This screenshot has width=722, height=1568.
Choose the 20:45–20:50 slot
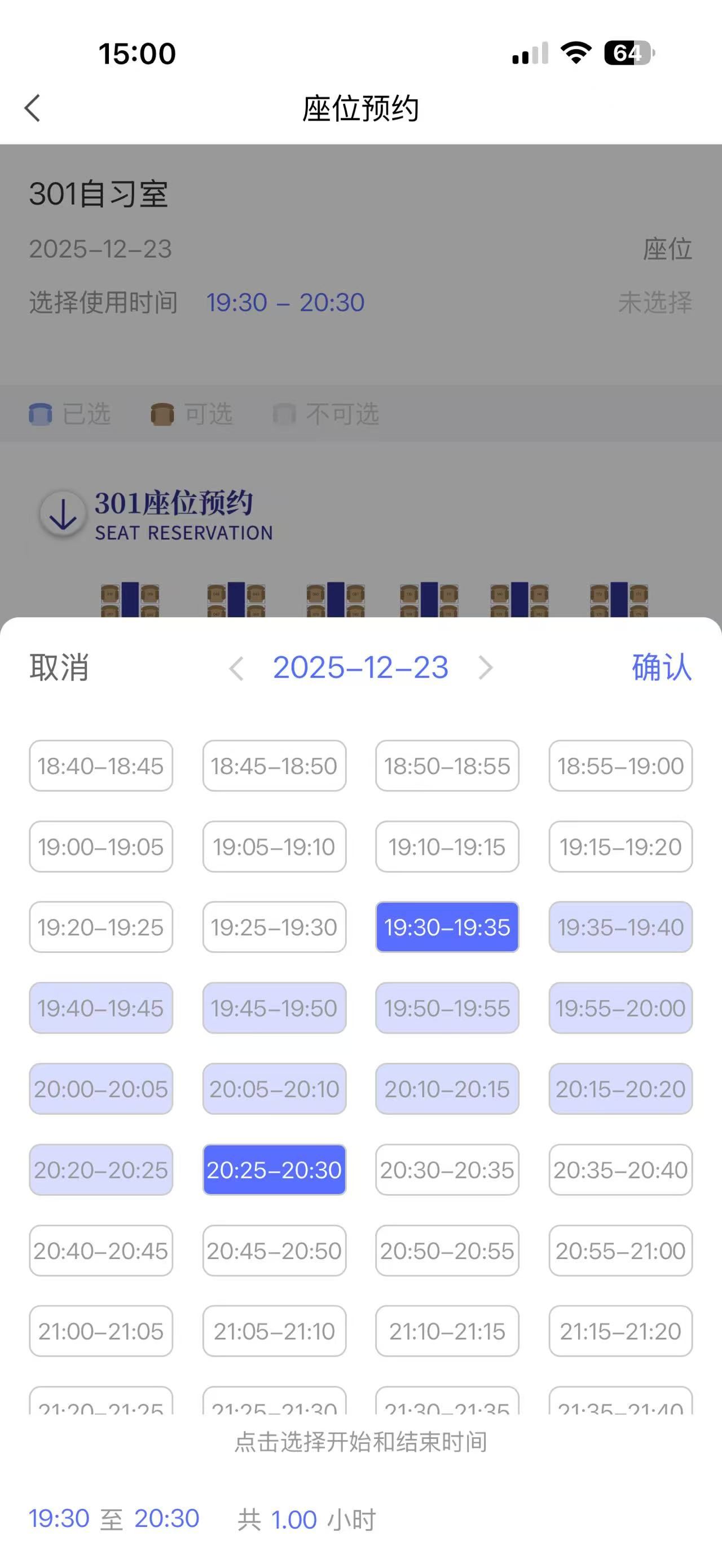[274, 1251]
